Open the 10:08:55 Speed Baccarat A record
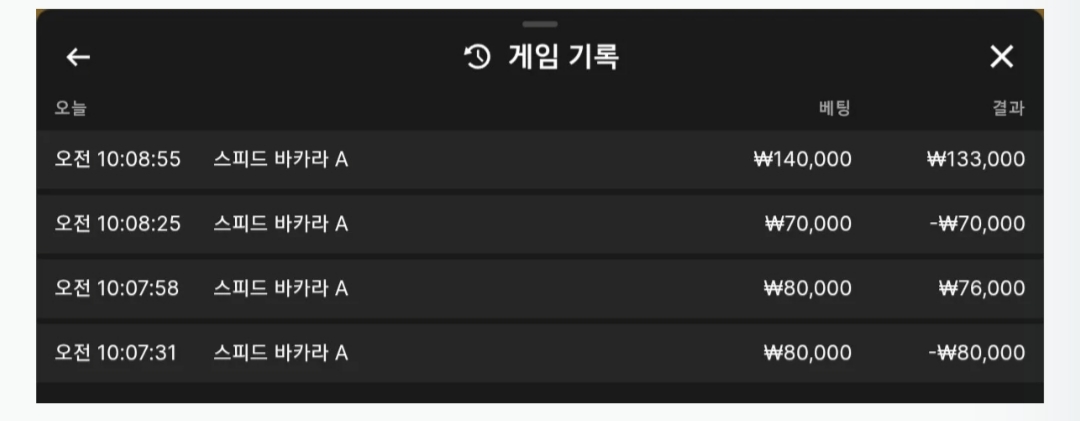Viewport: 1080px width, 421px height. (539, 159)
